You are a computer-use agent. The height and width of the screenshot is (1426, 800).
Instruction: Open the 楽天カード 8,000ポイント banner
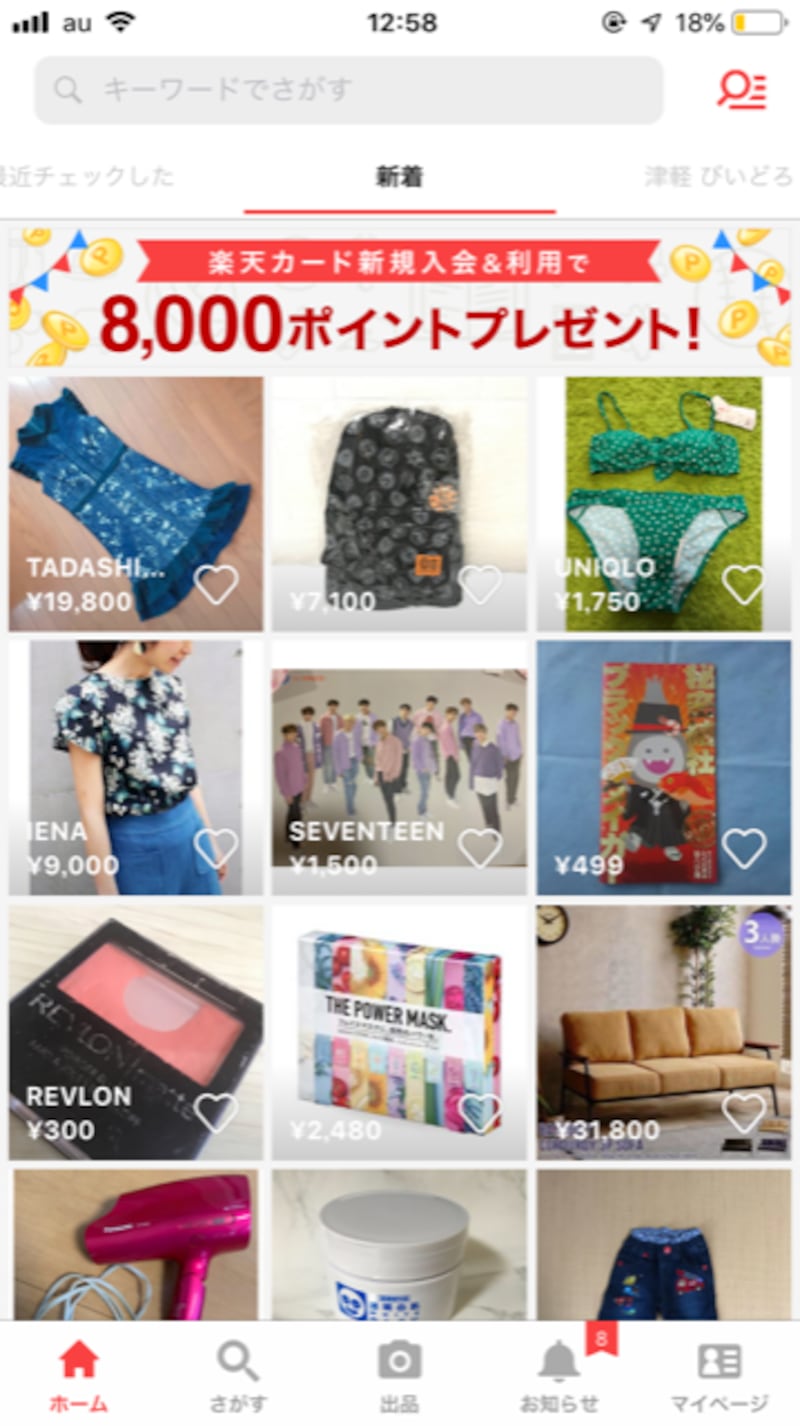400,298
